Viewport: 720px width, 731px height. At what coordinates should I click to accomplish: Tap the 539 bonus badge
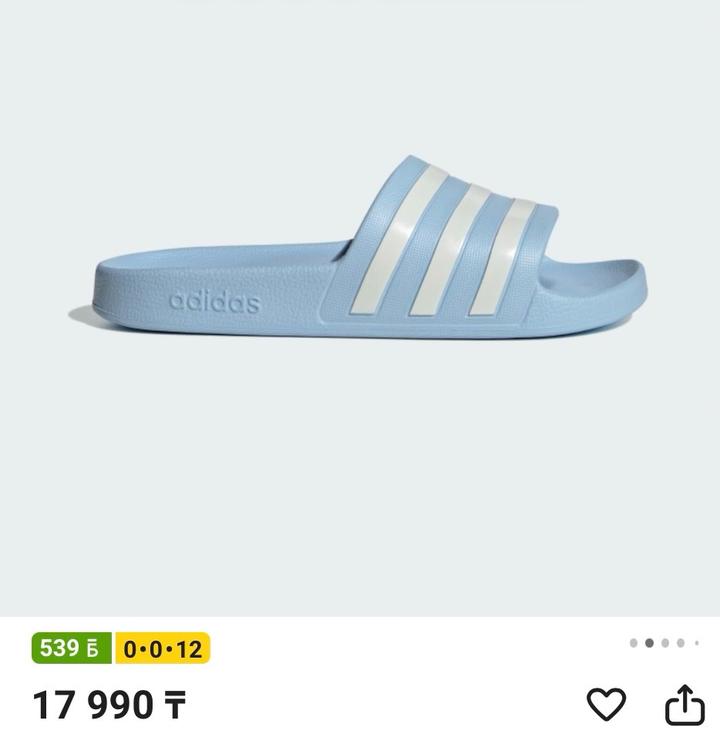coord(72,648)
